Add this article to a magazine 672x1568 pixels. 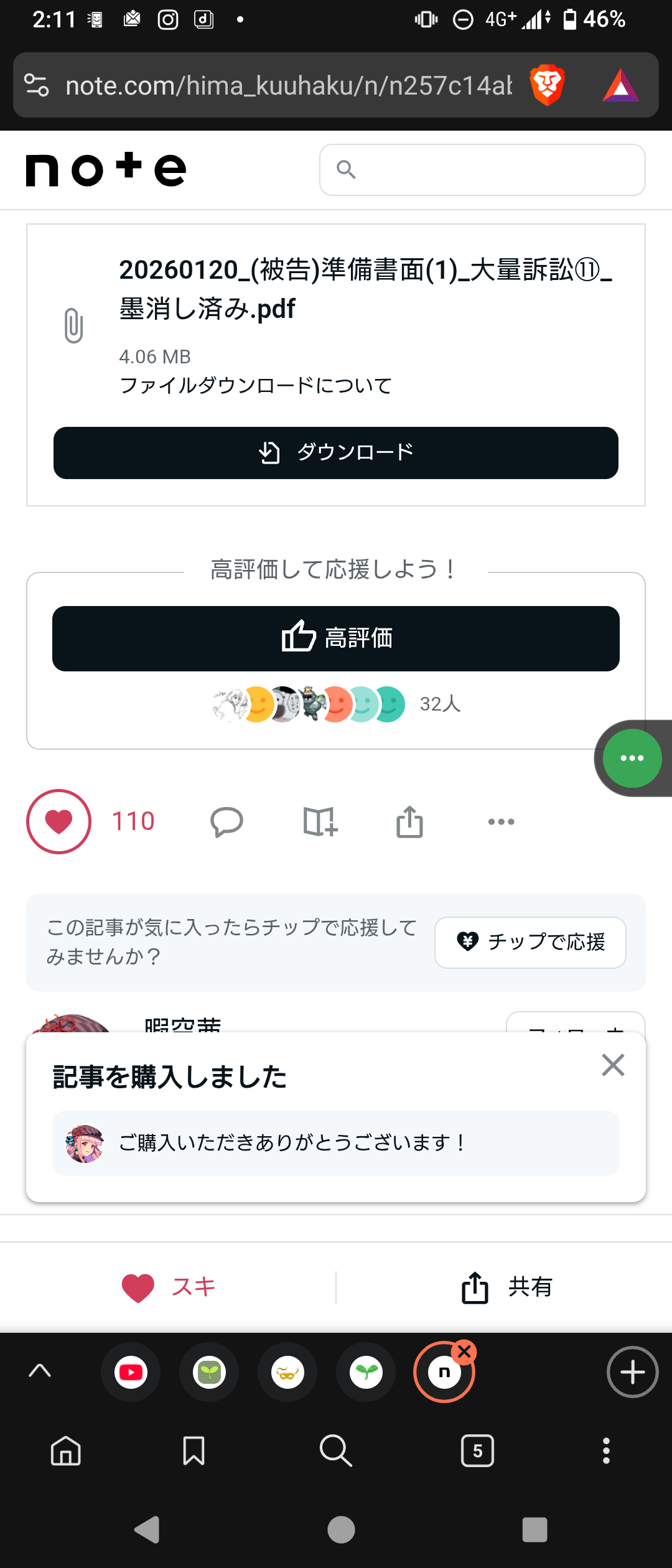[320, 821]
